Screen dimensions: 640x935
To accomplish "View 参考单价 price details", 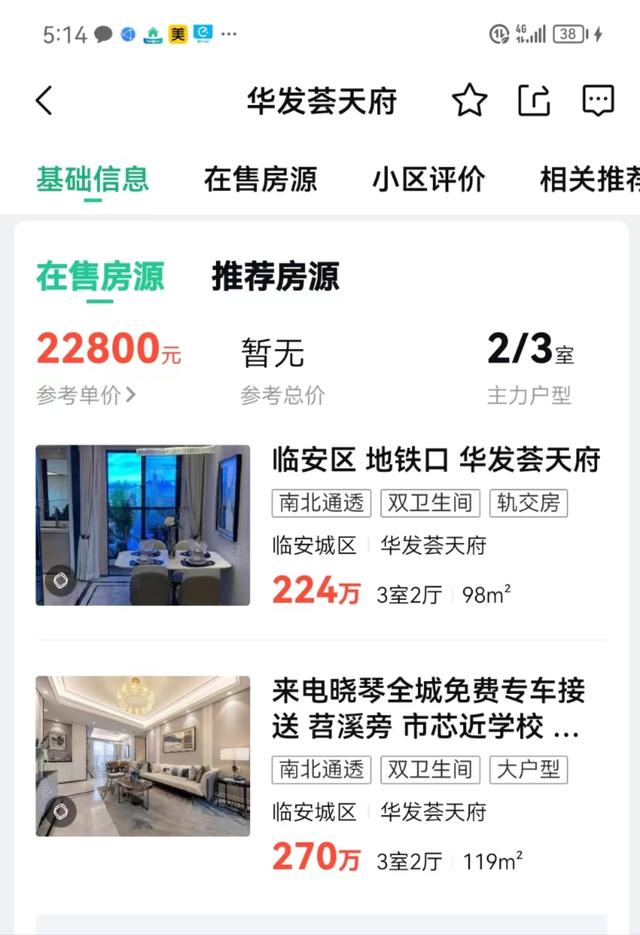I will point(86,395).
